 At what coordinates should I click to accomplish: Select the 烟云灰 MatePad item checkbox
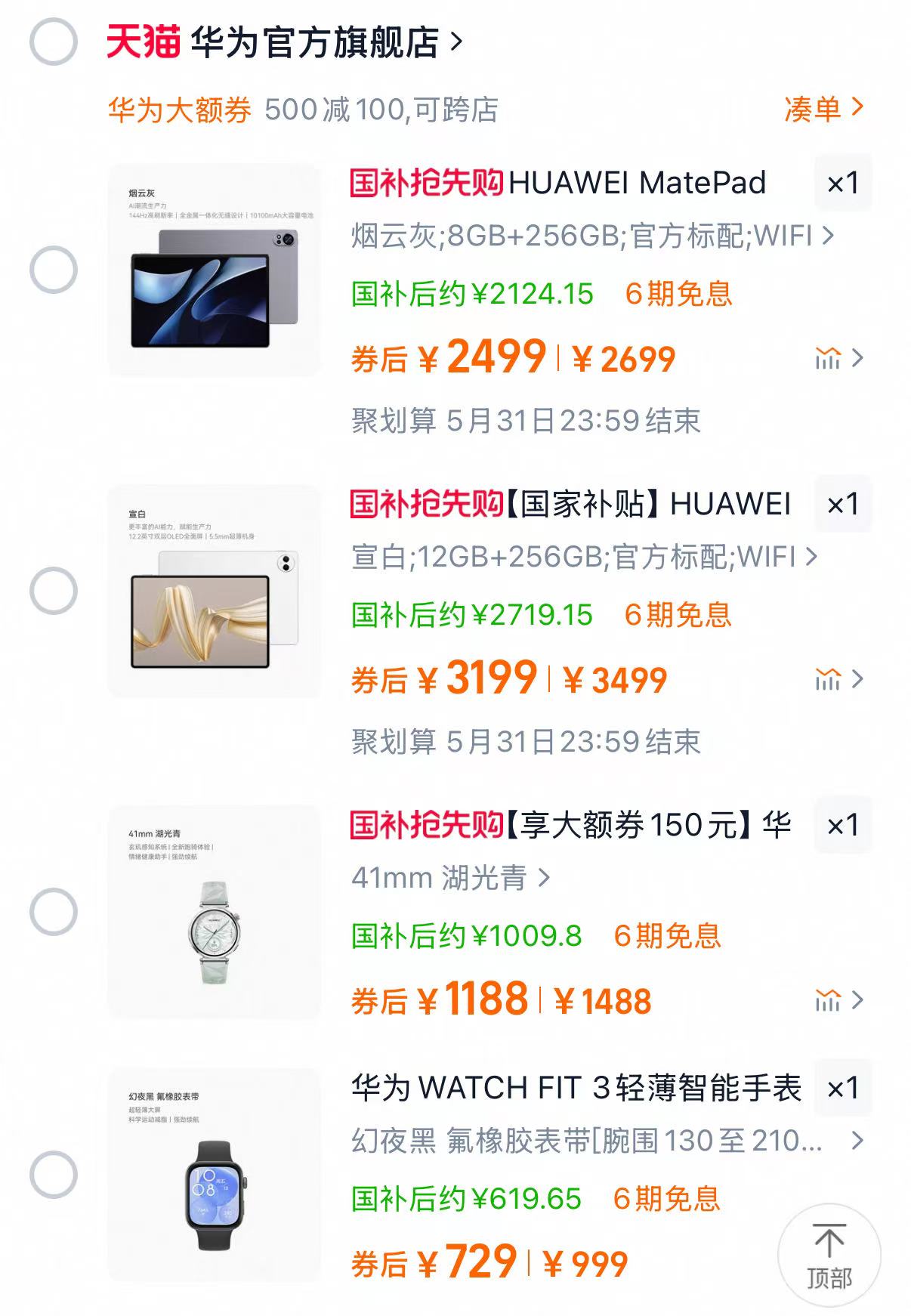click(54, 270)
